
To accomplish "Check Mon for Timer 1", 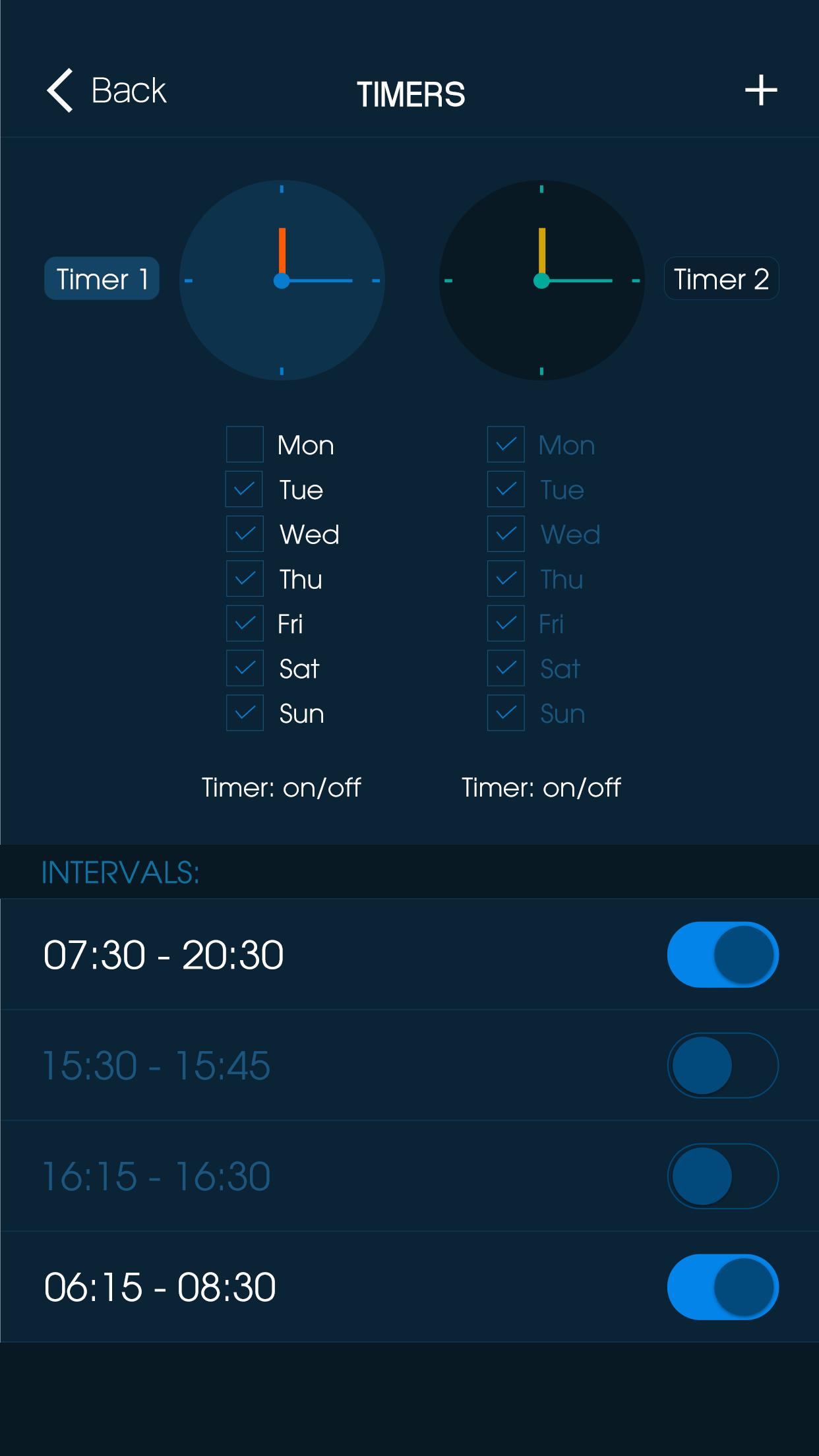I will tap(245, 444).
